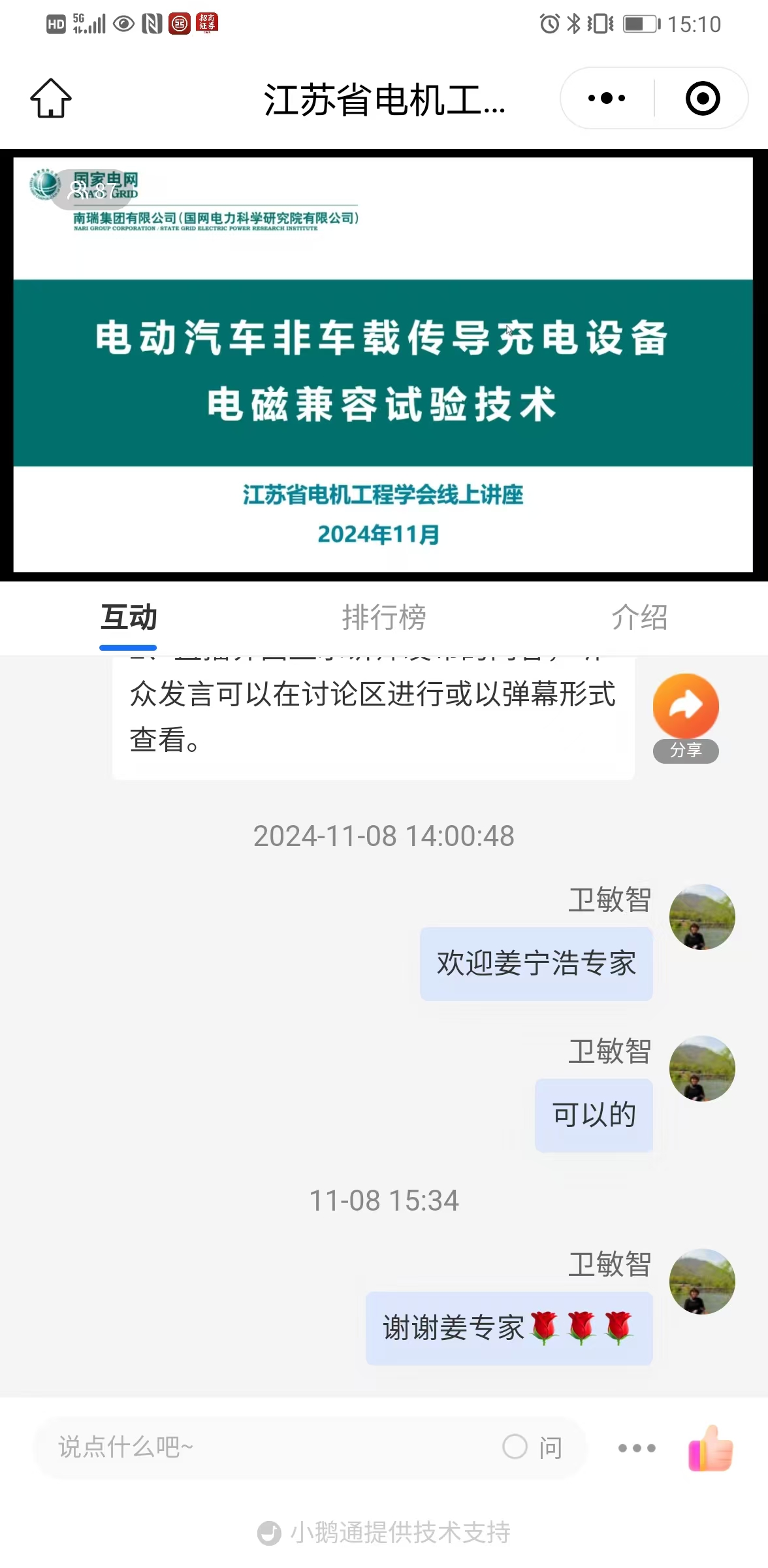
Task: Give a thumbs-up like
Action: pyautogui.click(x=711, y=1448)
